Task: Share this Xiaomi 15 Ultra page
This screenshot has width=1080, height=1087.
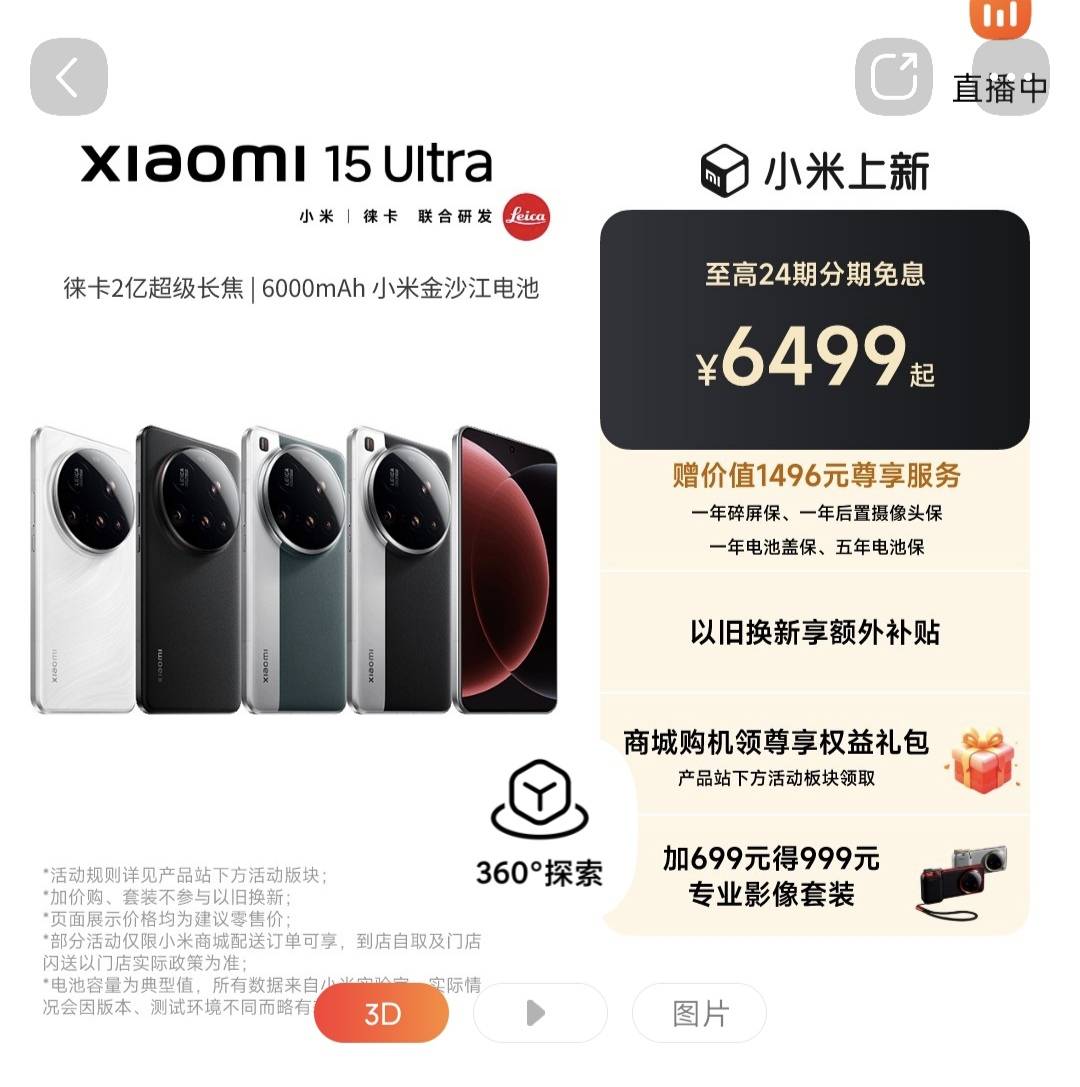Action: 893,77
